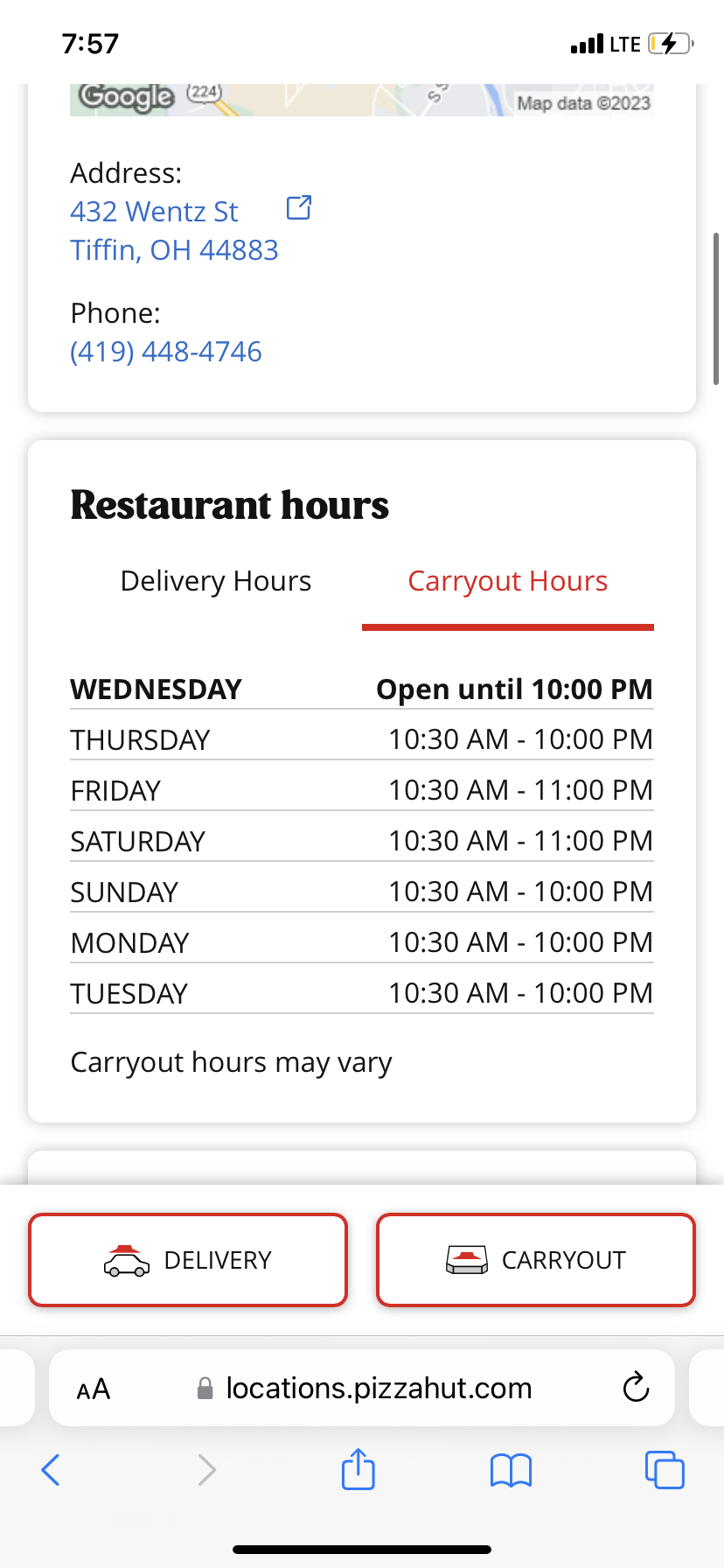
Task: Switch to the Delivery Hours tab
Action: tap(216, 582)
